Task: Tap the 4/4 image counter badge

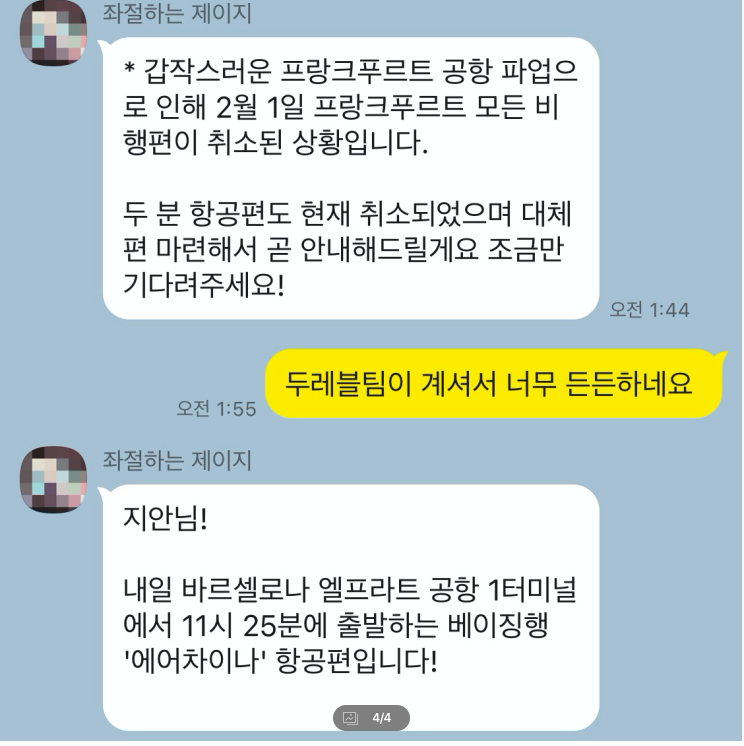Action: [371, 718]
